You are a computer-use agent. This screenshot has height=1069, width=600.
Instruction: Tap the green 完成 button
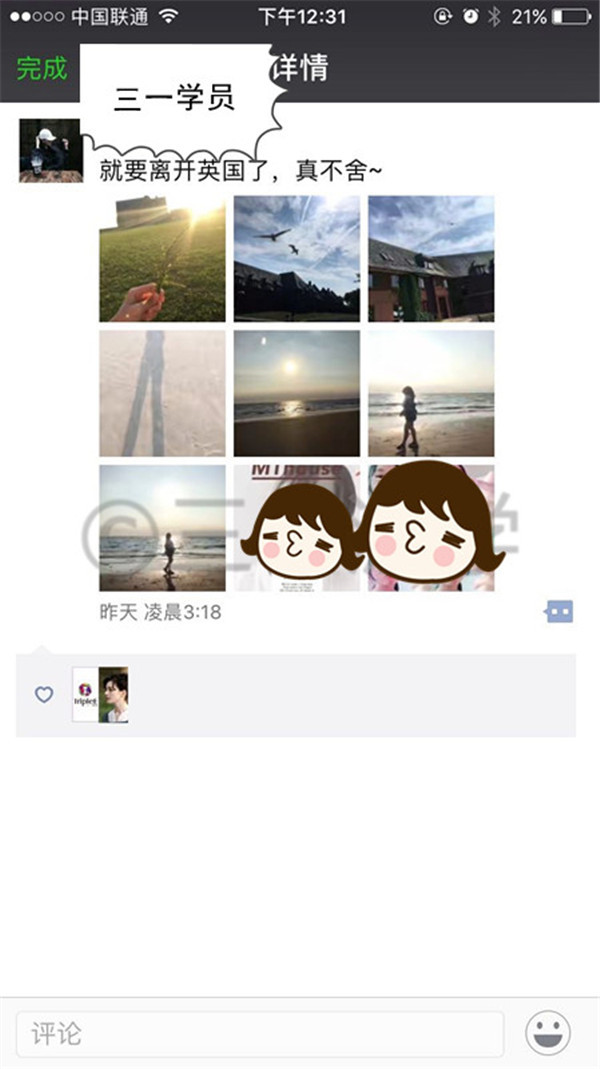coord(42,69)
